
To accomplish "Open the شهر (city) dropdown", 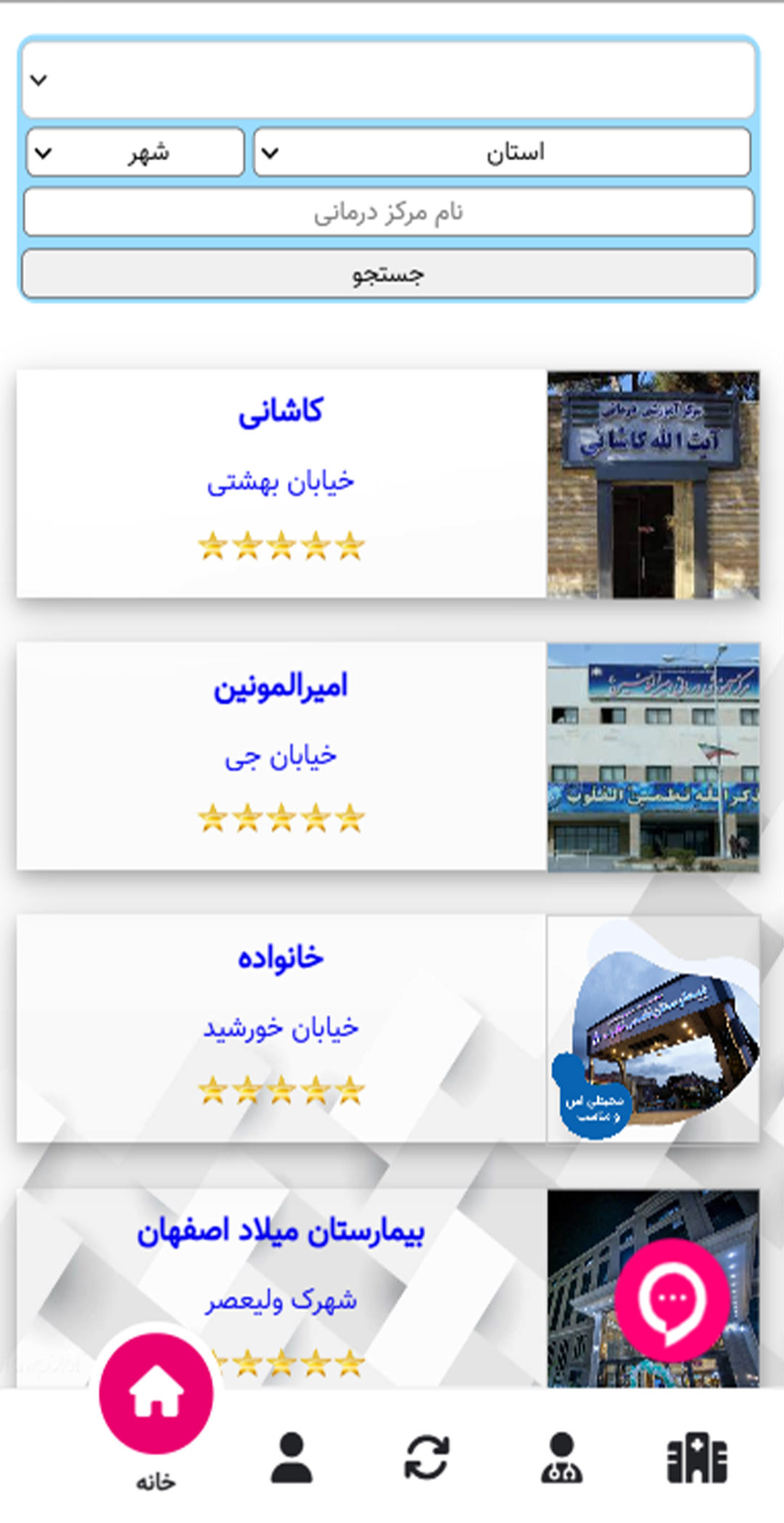I will (134, 151).
